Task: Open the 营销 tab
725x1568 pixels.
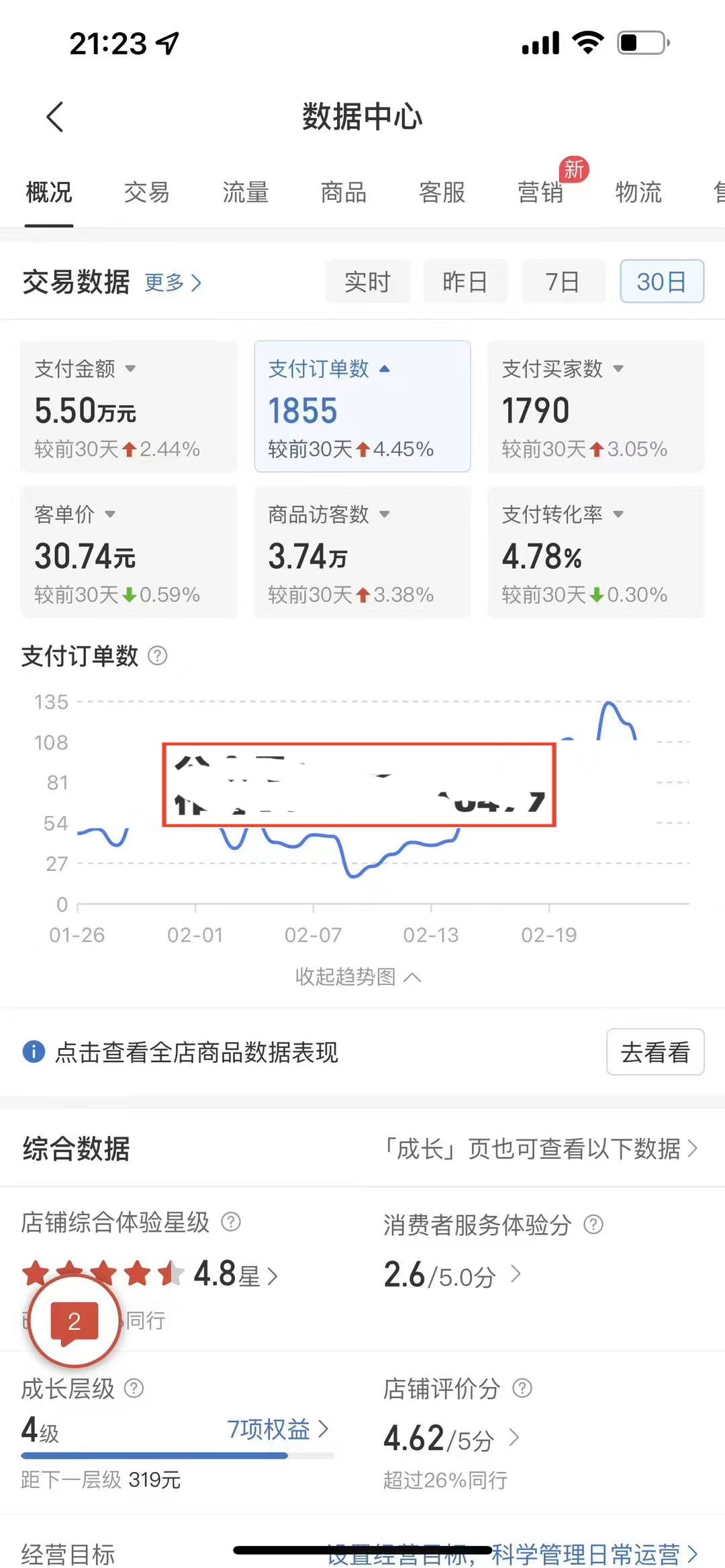Action: coord(540,193)
